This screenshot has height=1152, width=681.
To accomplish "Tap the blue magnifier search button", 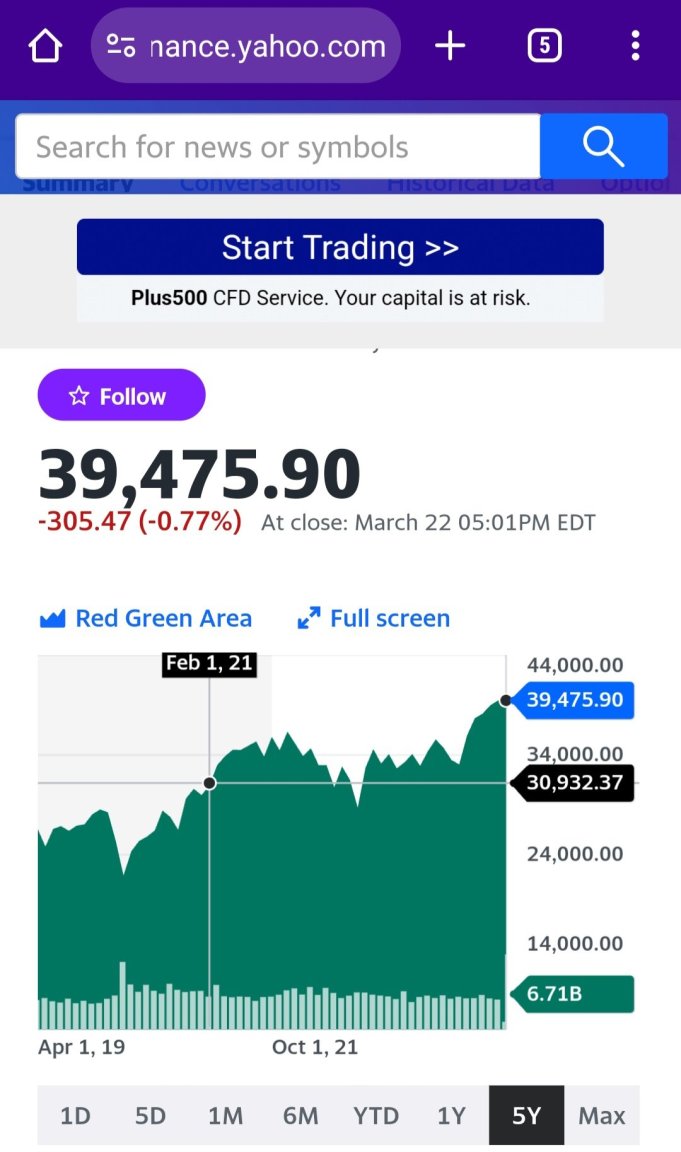I will (x=603, y=146).
